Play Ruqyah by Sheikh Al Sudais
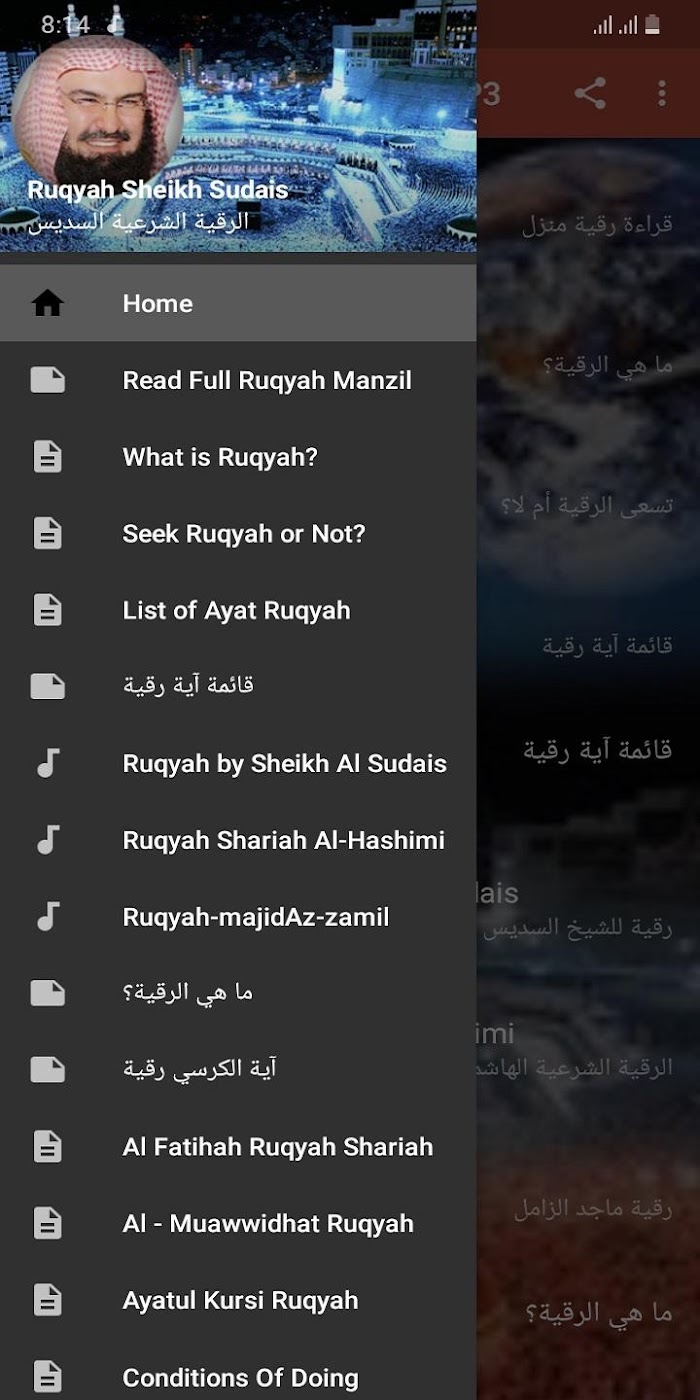Screen dimensions: 700x1400 [x=238, y=763]
